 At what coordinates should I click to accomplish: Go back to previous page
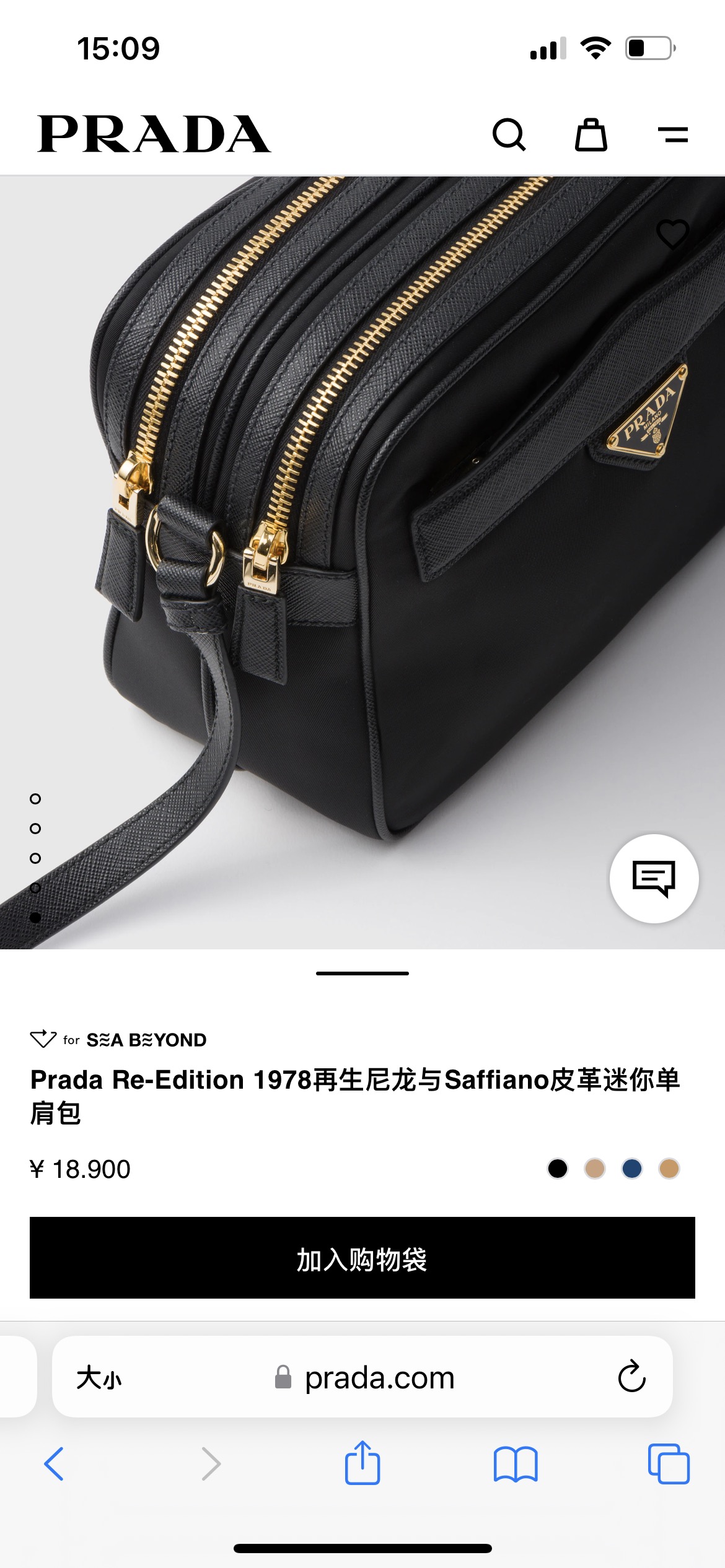pyautogui.click(x=54, y=1464)
